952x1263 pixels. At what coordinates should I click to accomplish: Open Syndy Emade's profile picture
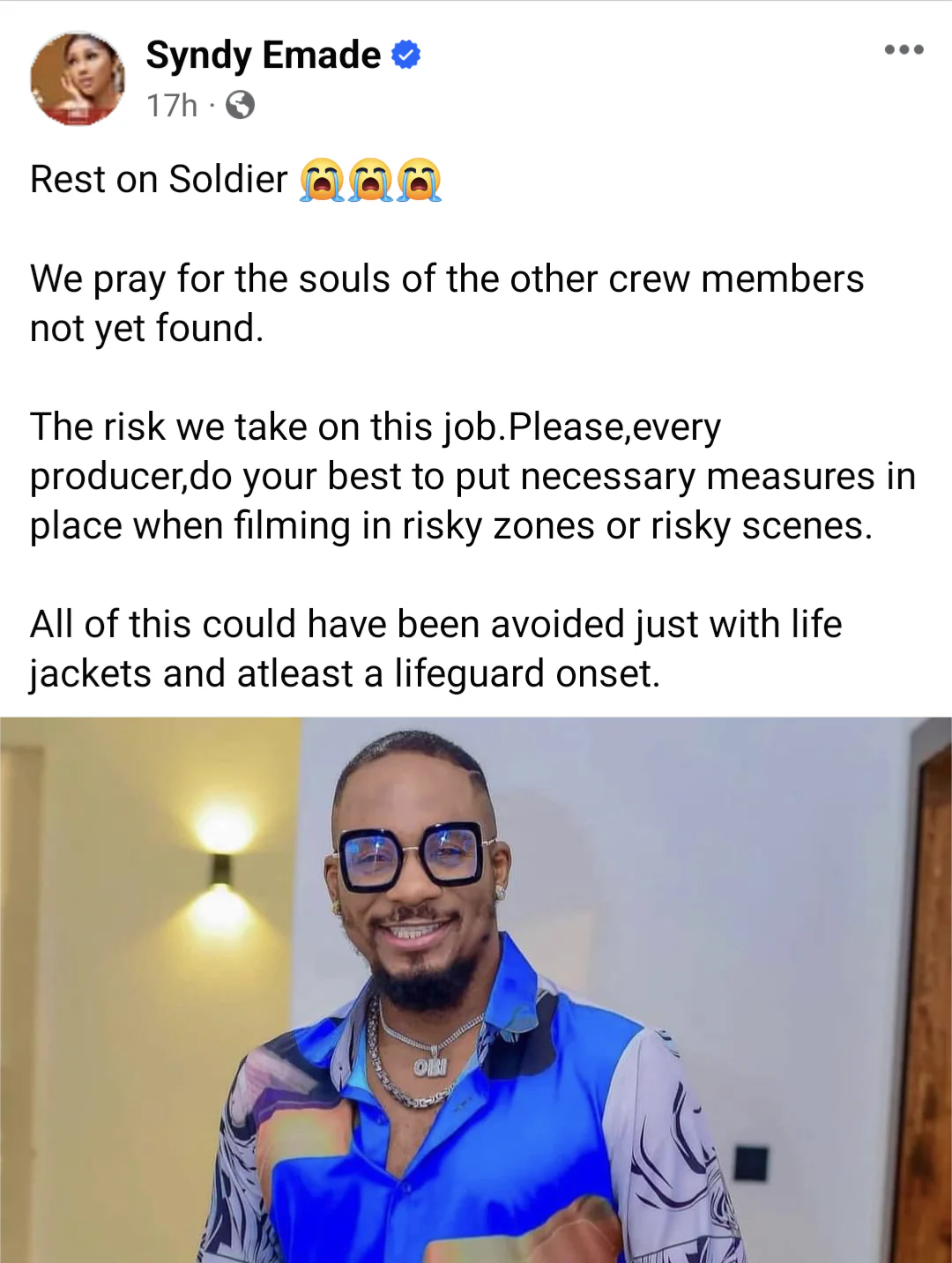(78, 79)
